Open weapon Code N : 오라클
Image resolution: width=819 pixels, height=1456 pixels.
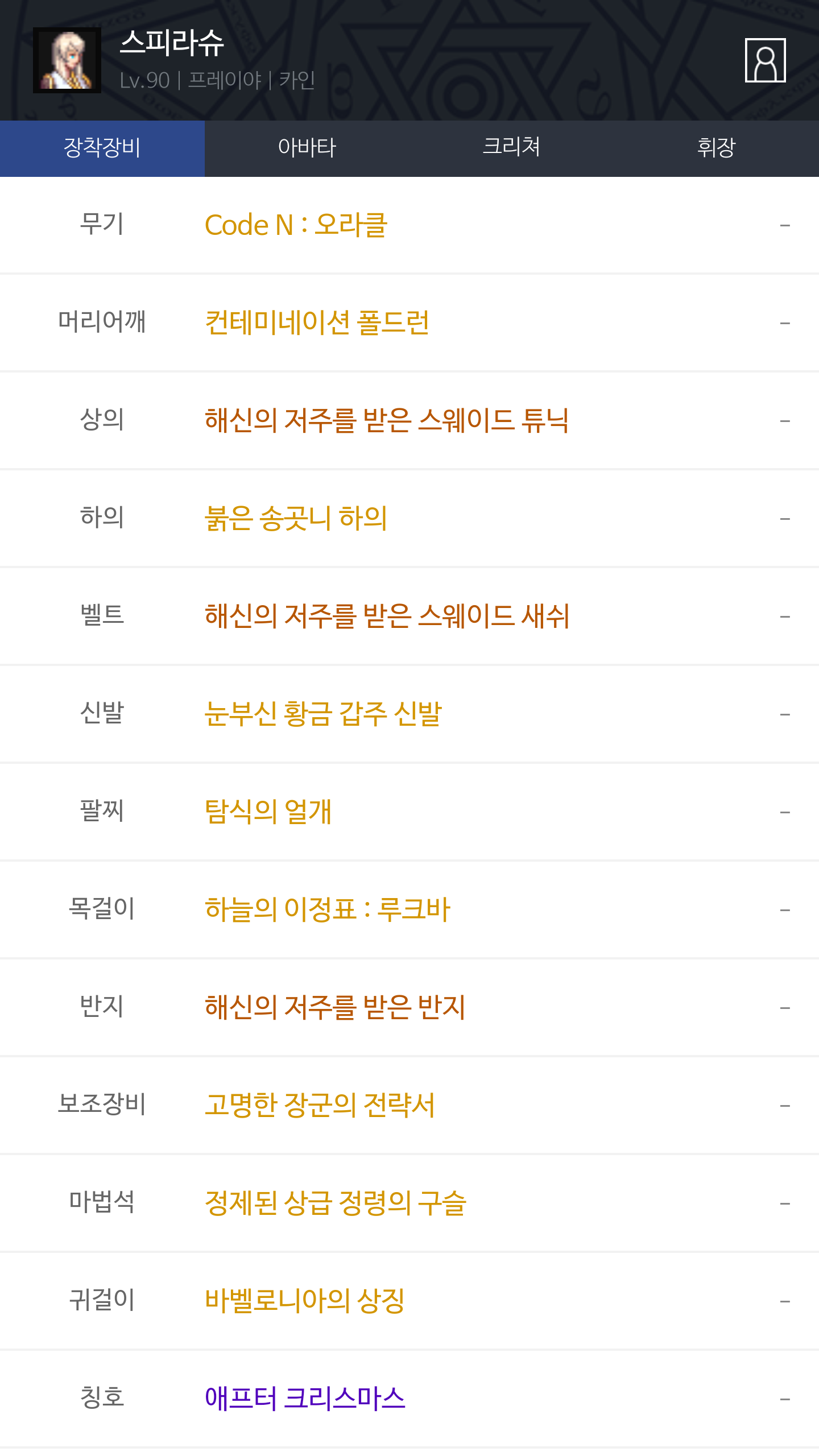click(409, 225)
